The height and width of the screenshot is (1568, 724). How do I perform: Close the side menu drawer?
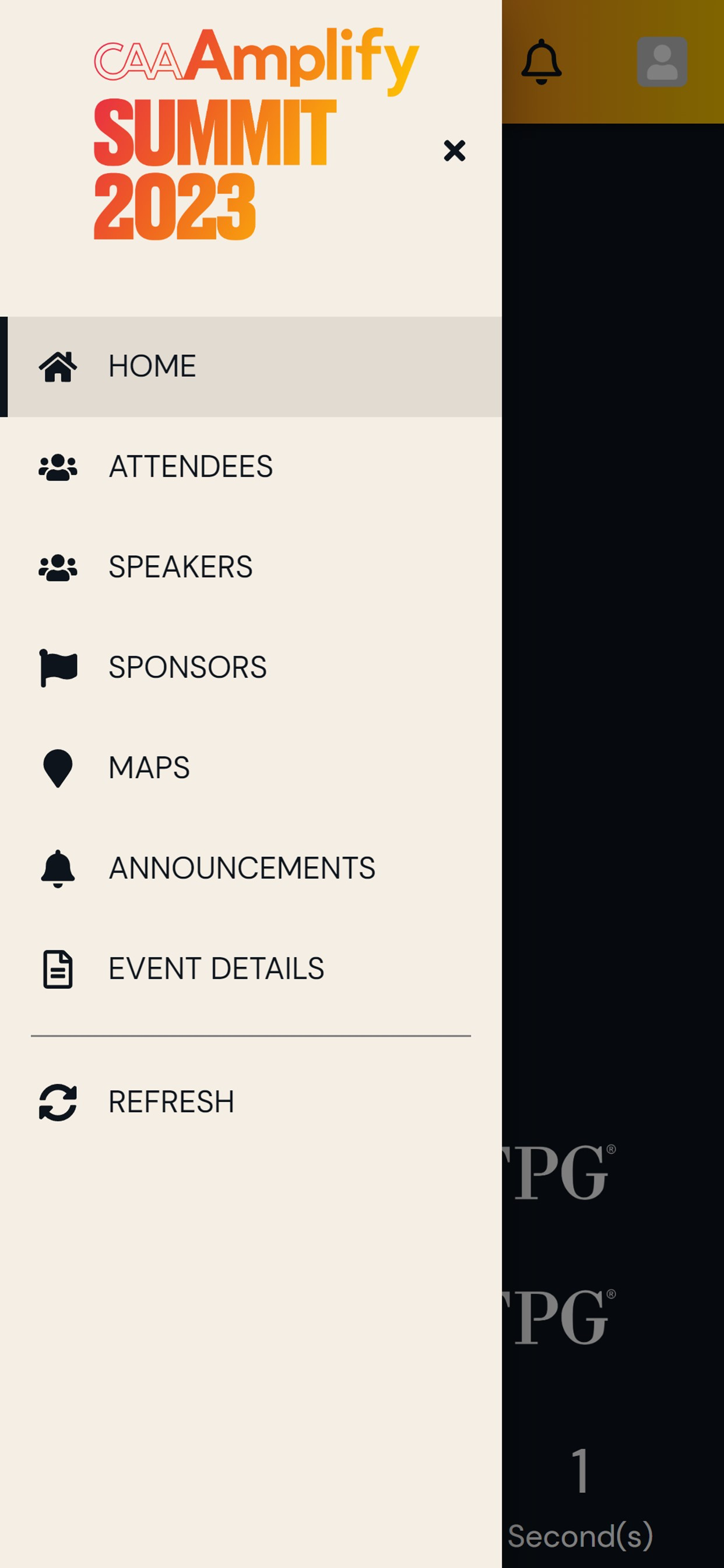coord(455,150)
